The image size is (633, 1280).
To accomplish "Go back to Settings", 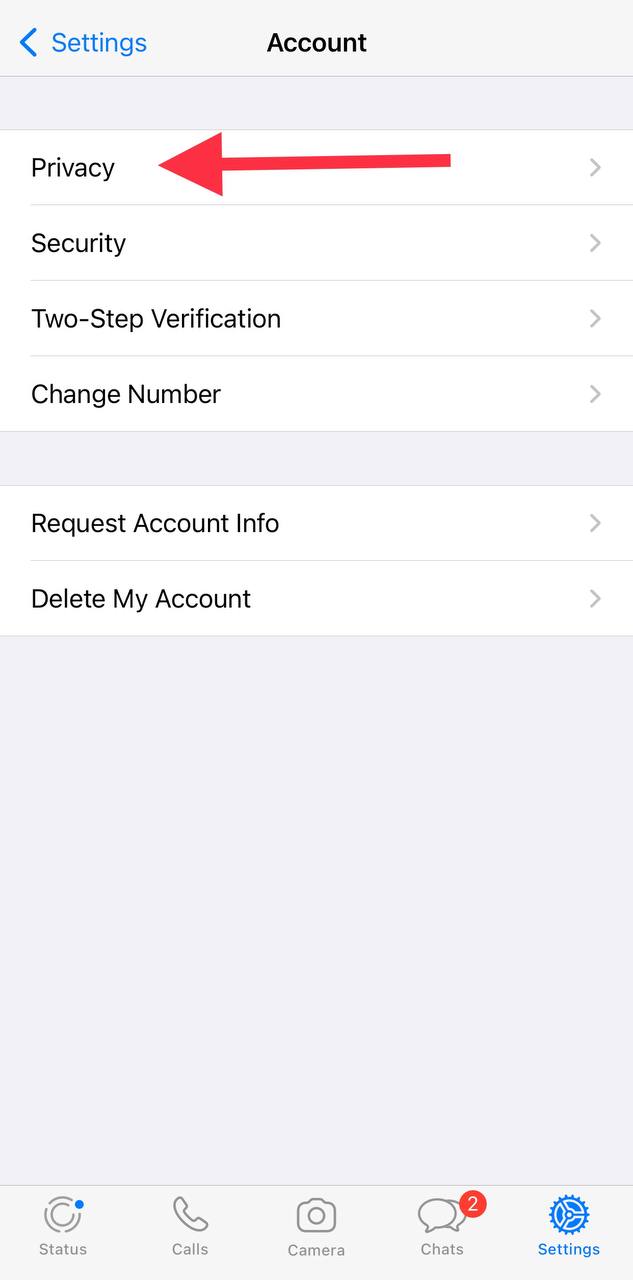I will (83, 43).
